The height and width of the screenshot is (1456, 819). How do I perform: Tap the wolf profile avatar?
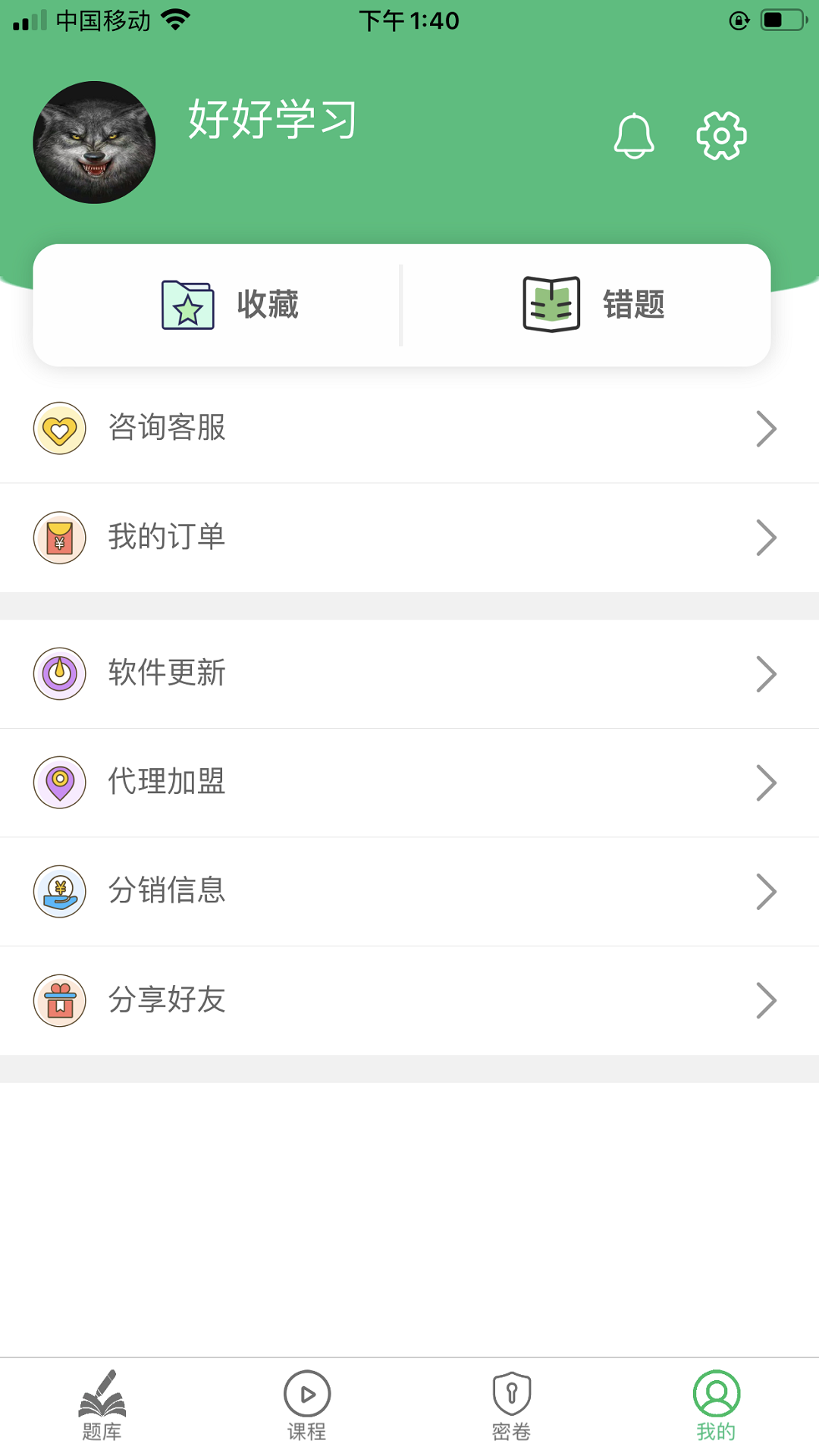coord(94,142)
